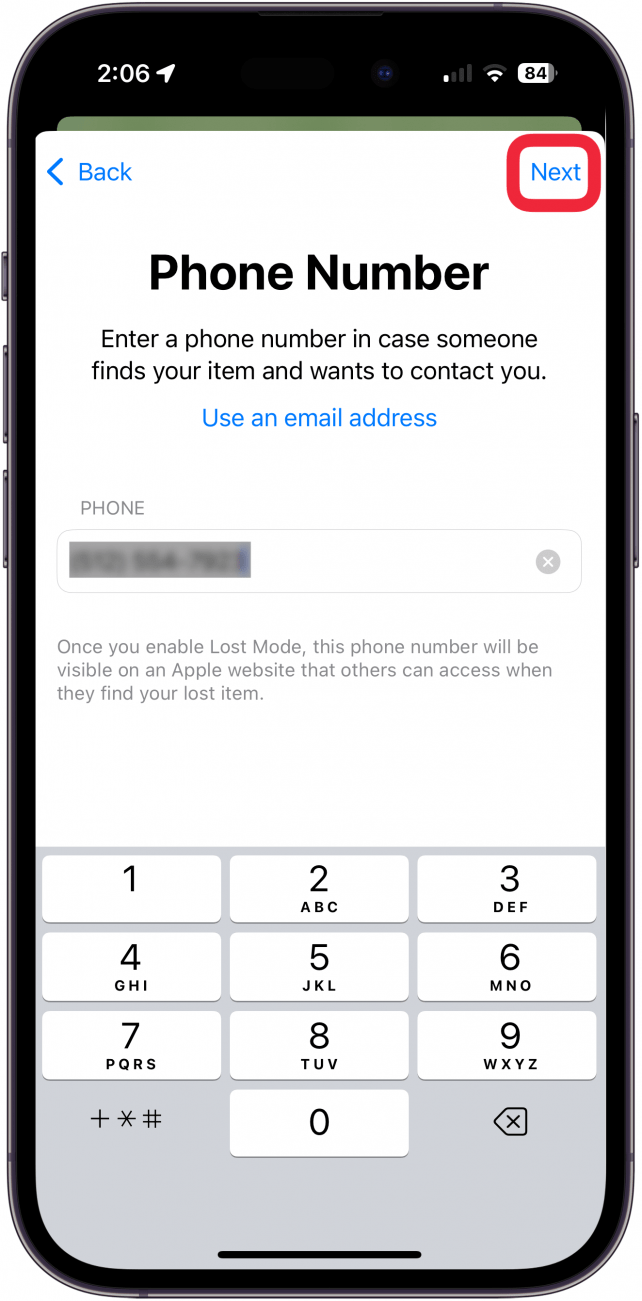This screenshot has width=642, height=1301.
Task: Type digit 1 on the keypad
Action: [x=131, y=889]
